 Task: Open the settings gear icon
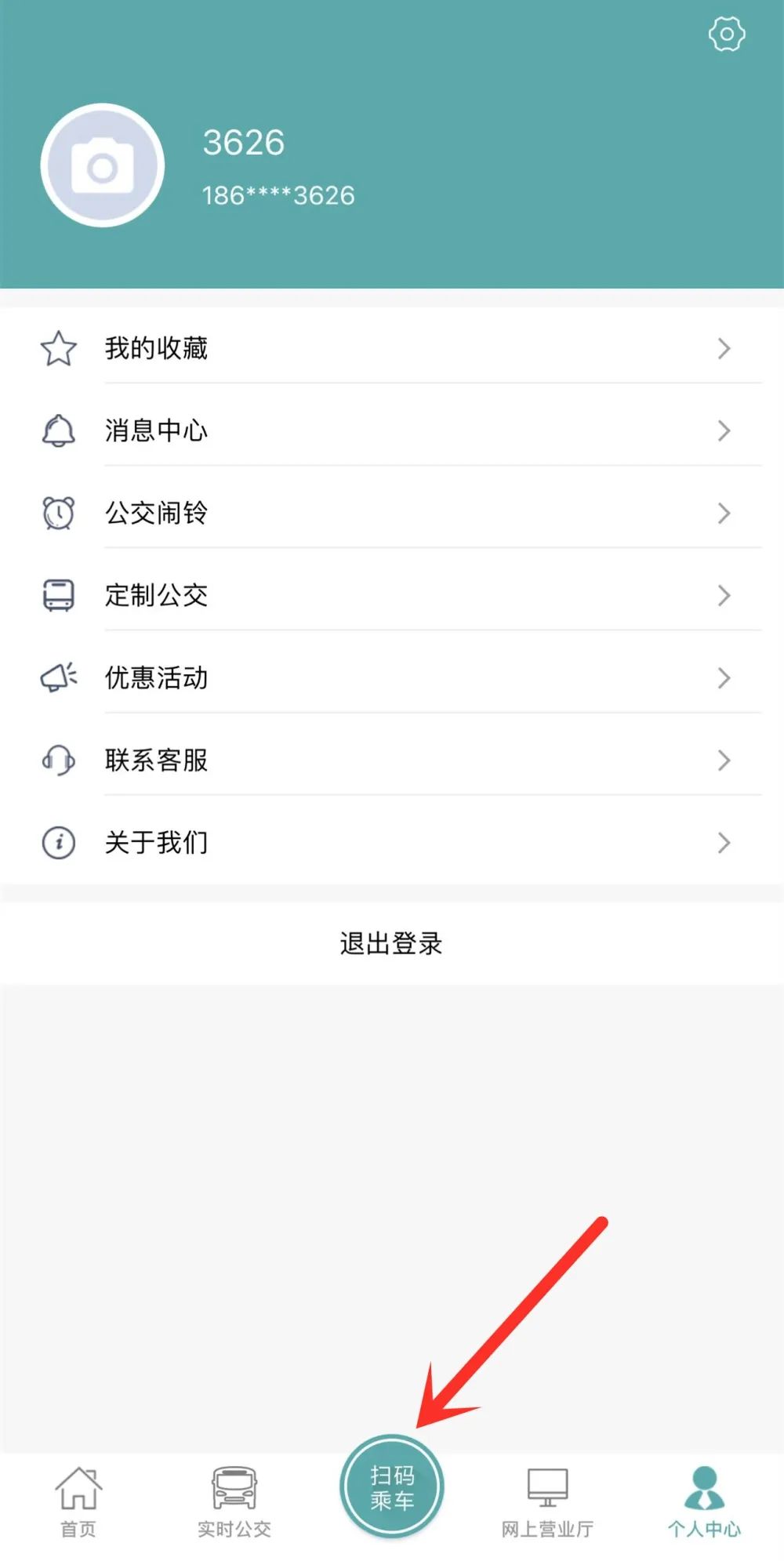(x=726, y=33)
